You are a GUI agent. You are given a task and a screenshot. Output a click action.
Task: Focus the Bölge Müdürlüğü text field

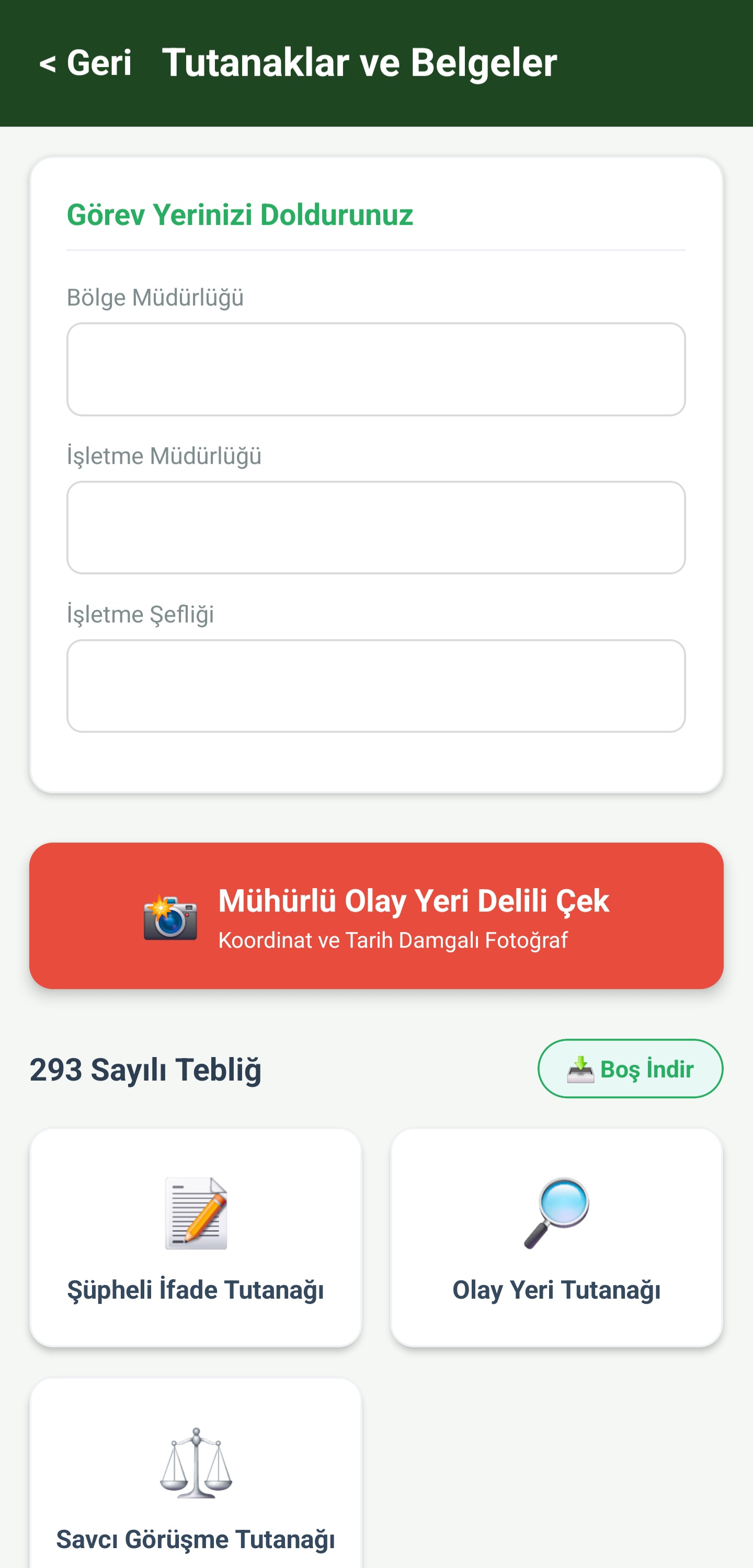coord(376,369)
